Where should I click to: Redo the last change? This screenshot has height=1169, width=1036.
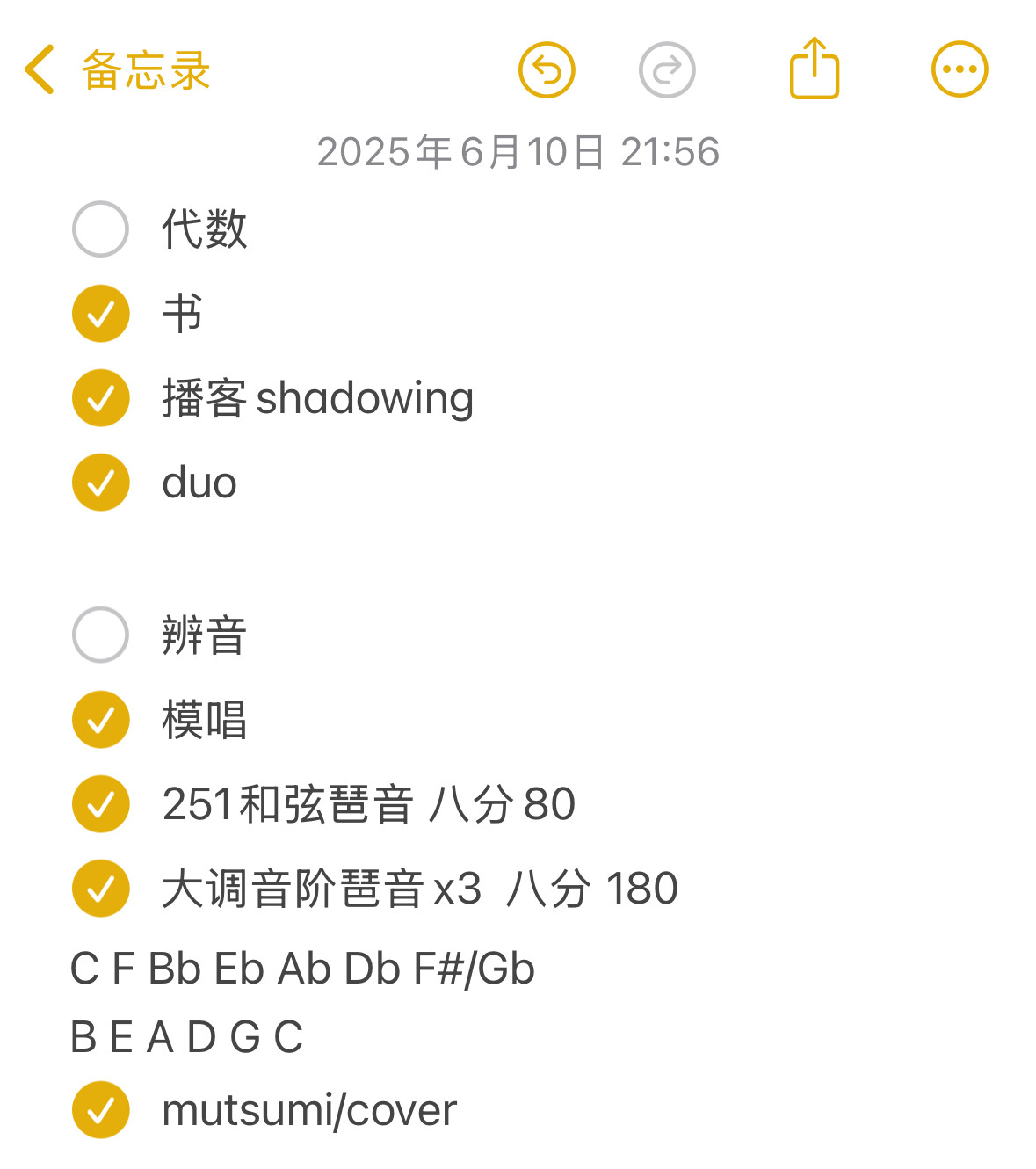tap(667, 70)
